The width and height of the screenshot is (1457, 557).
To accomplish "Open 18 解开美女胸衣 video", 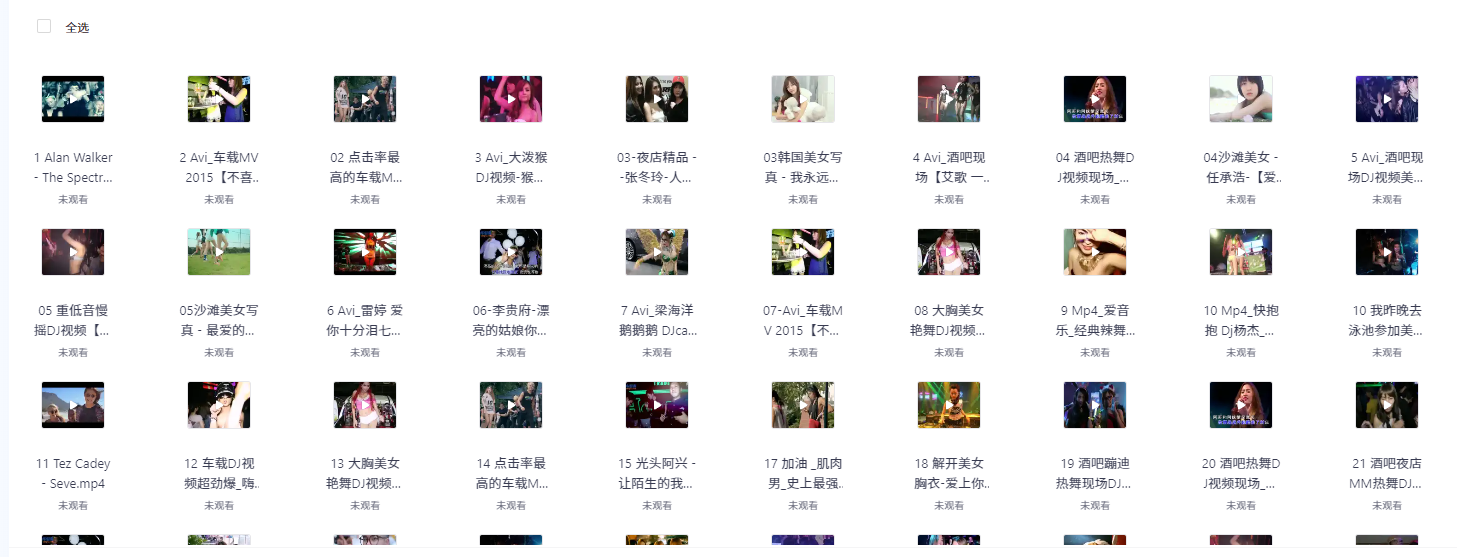I will pos(949,405).
